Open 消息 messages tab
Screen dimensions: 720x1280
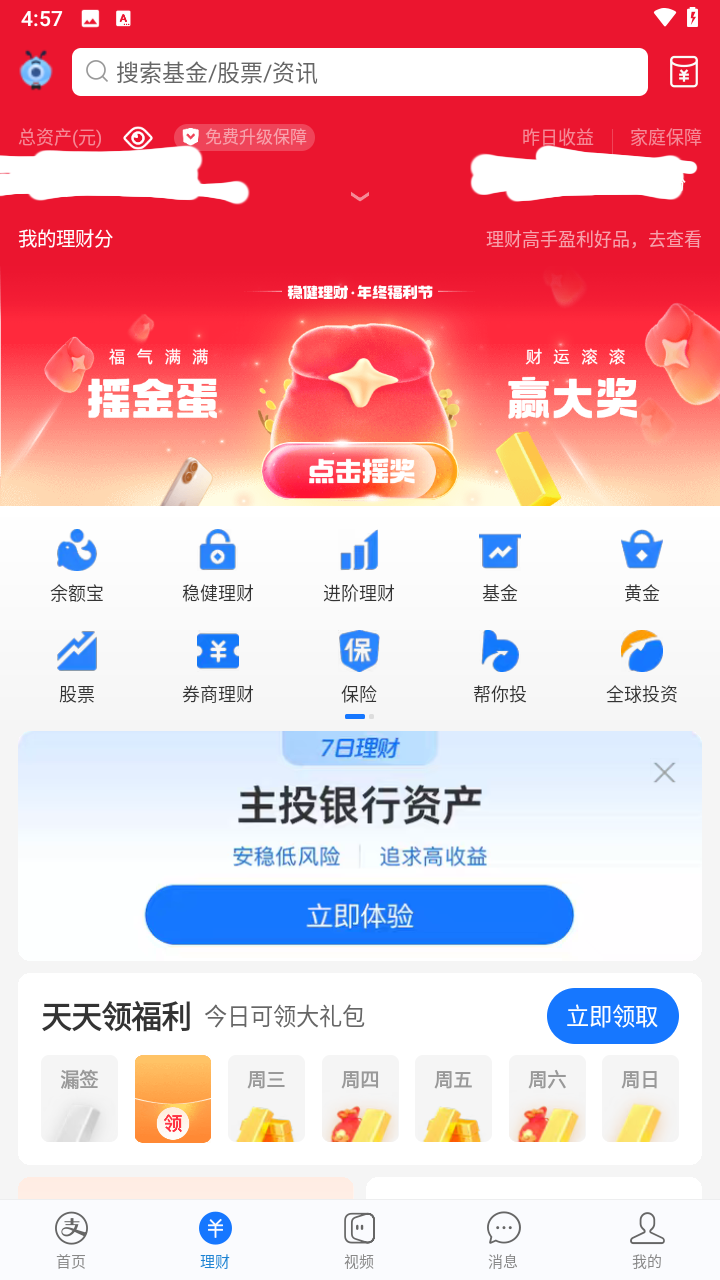point(503,1240)
